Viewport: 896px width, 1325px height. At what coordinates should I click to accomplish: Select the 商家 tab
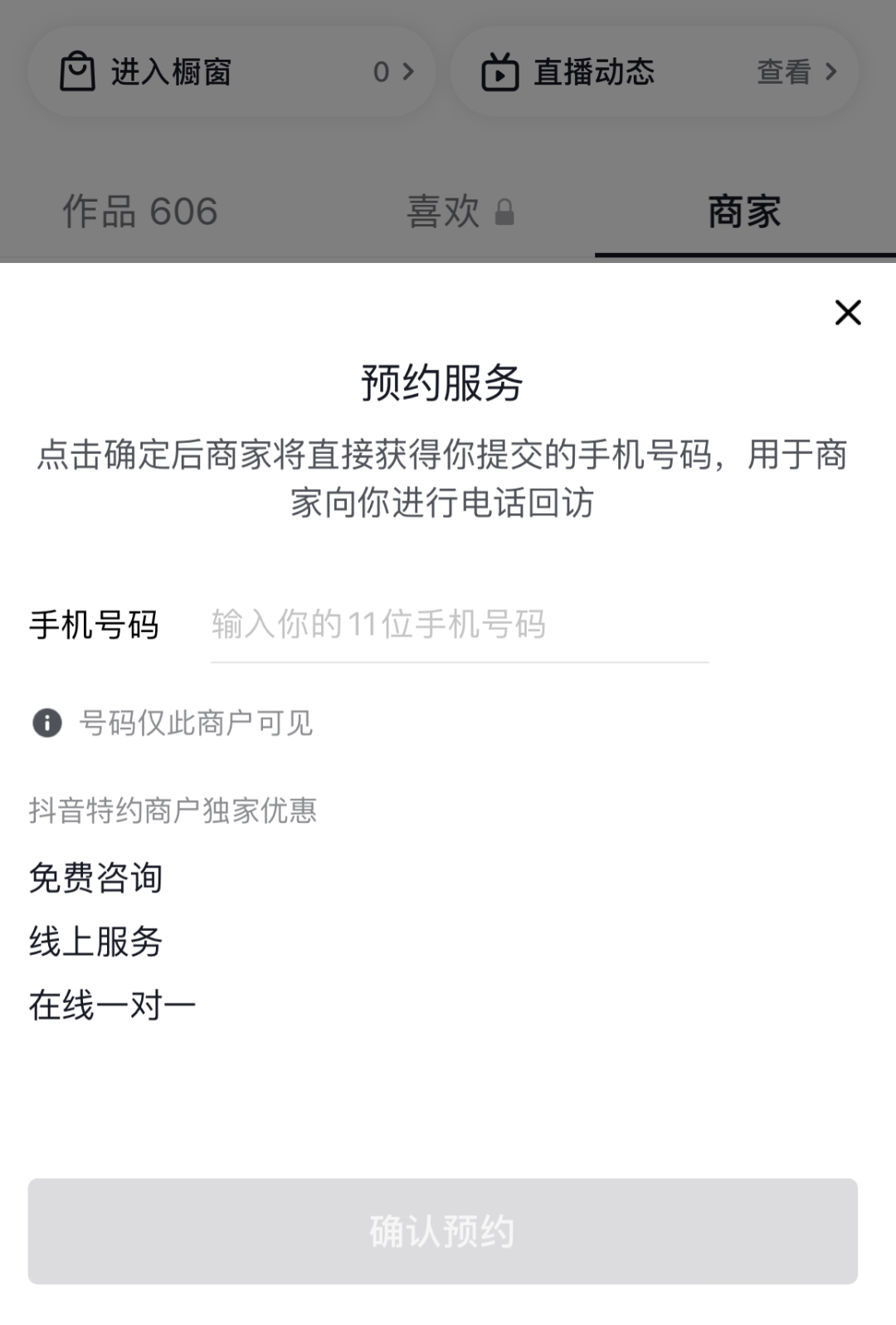click(x=744, y=212)
